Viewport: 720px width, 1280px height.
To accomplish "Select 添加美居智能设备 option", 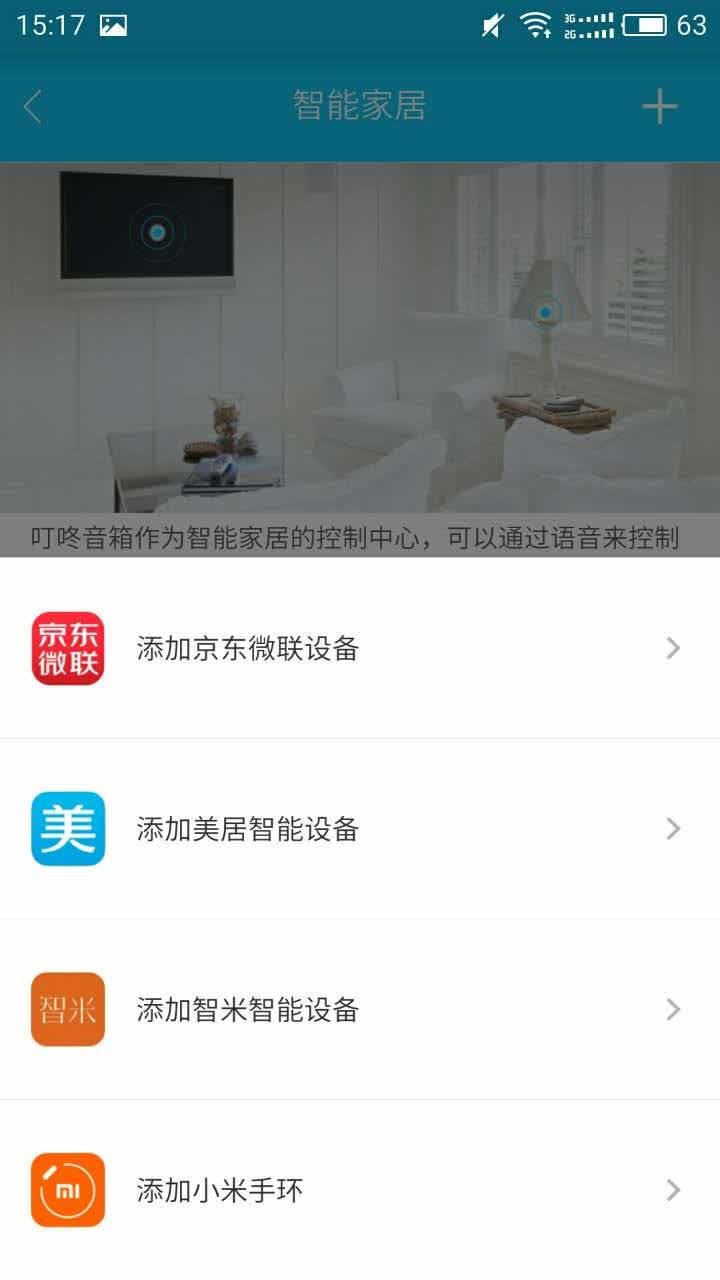I will (360, 829).
